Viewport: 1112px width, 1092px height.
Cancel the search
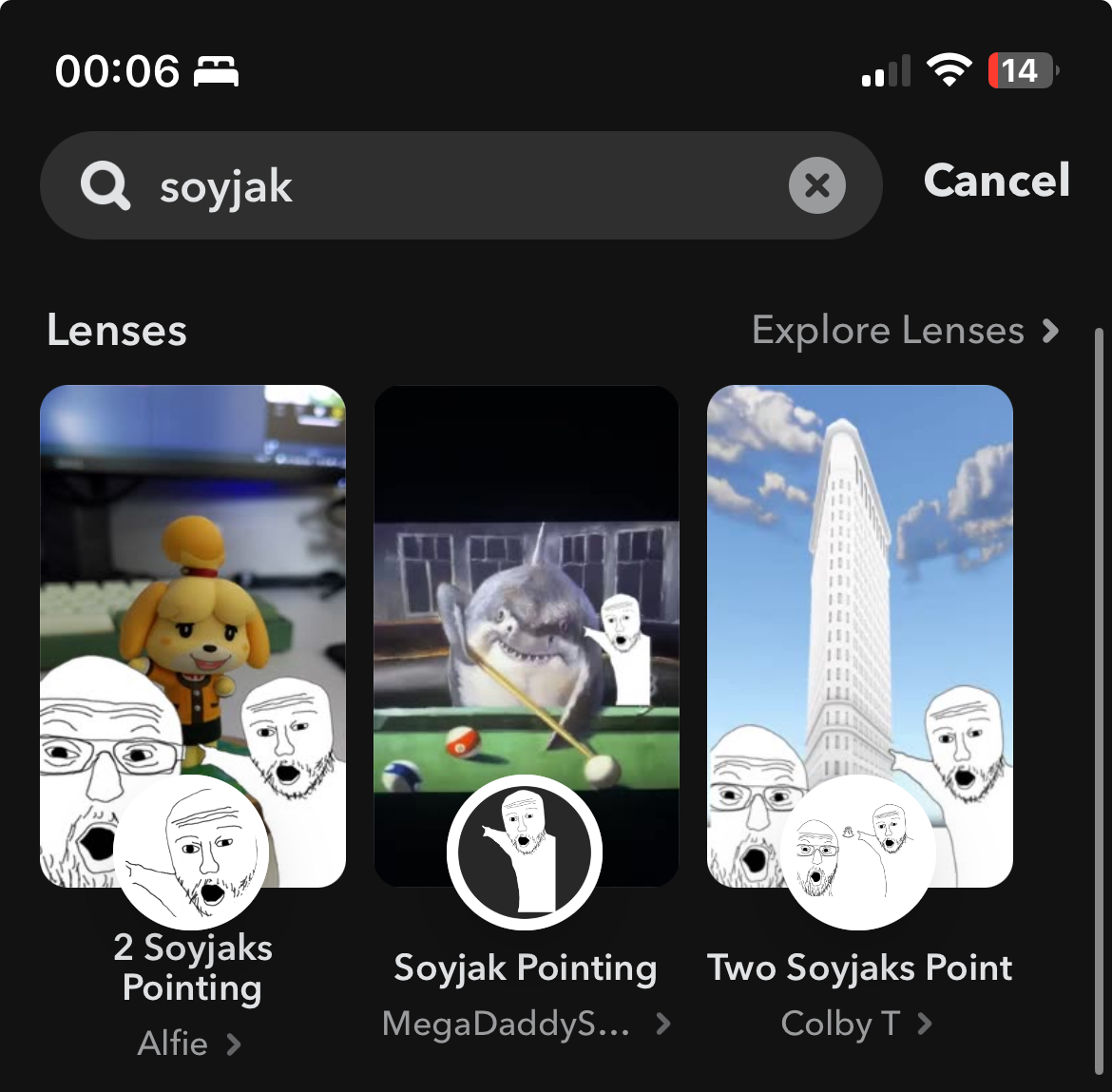coord(996,181)
